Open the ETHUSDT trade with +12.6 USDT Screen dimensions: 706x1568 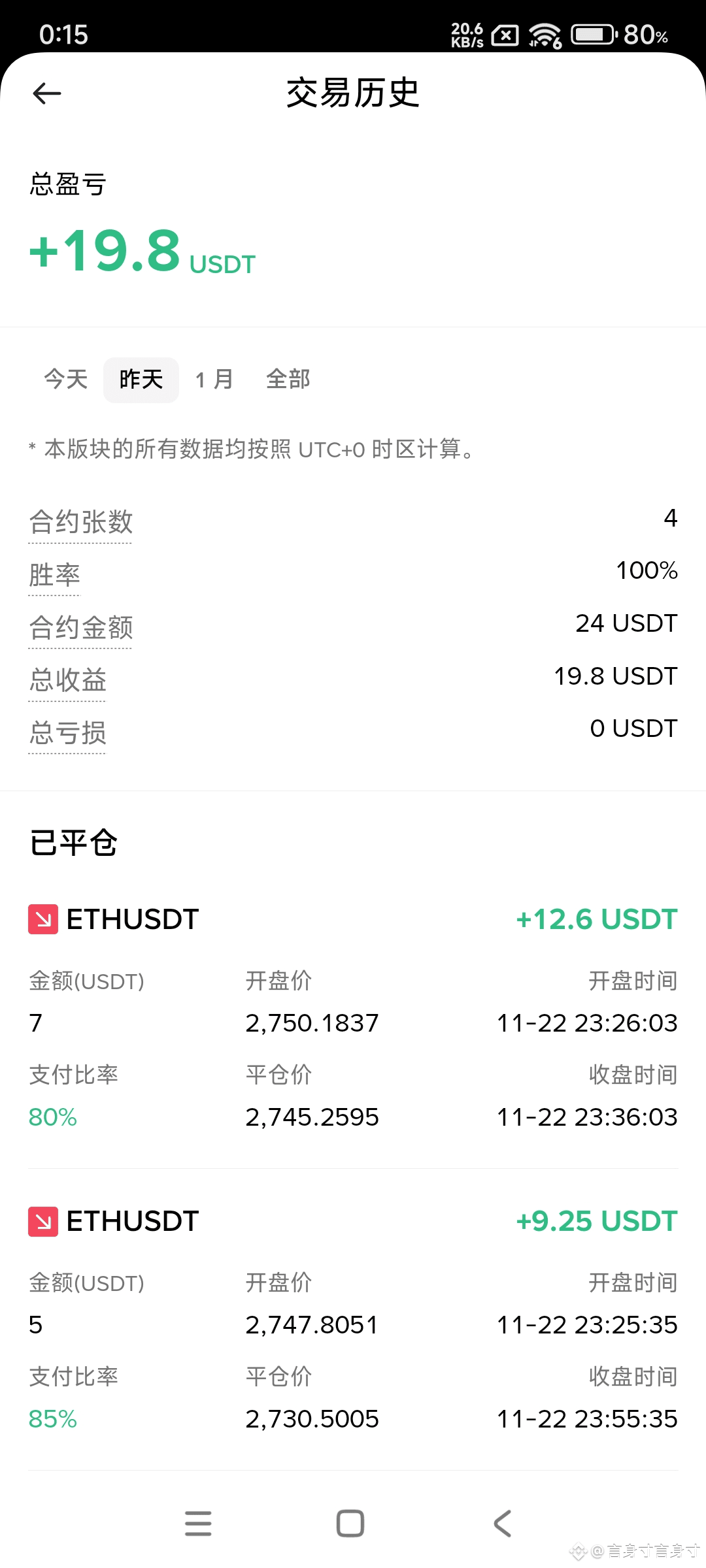(x=353, y=919)
